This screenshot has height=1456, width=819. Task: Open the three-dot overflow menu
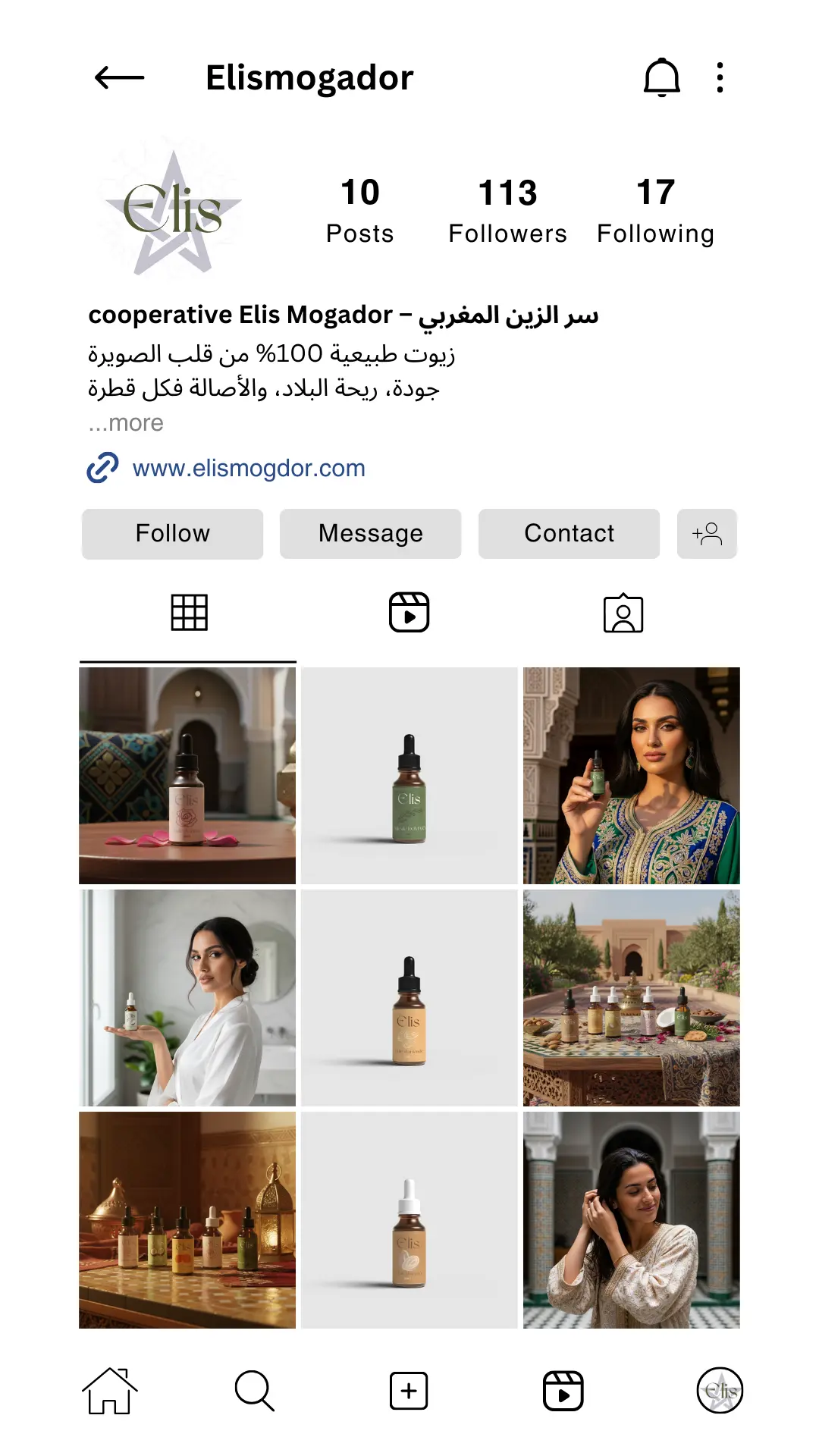click(720, 77)
